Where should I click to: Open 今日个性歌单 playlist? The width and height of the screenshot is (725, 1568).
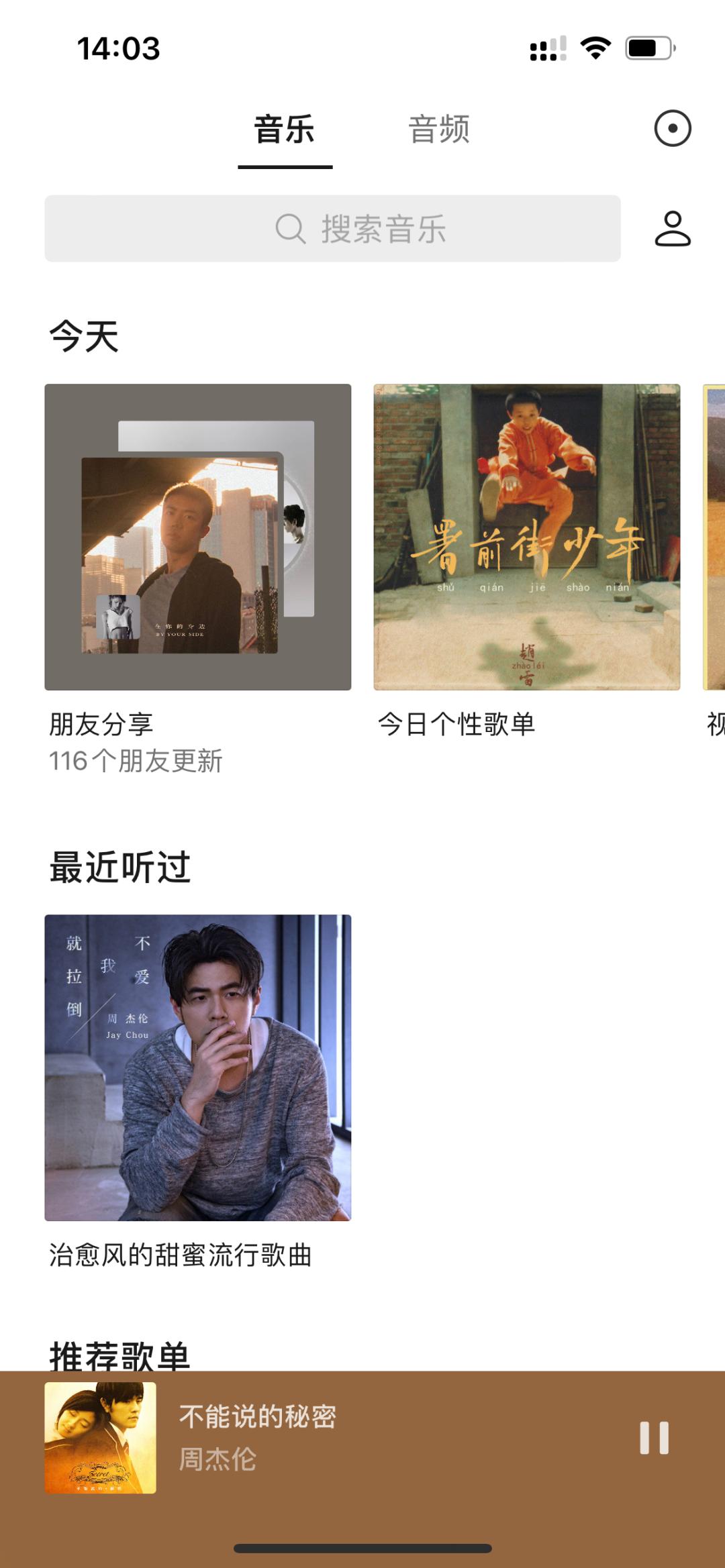(526, 537)
